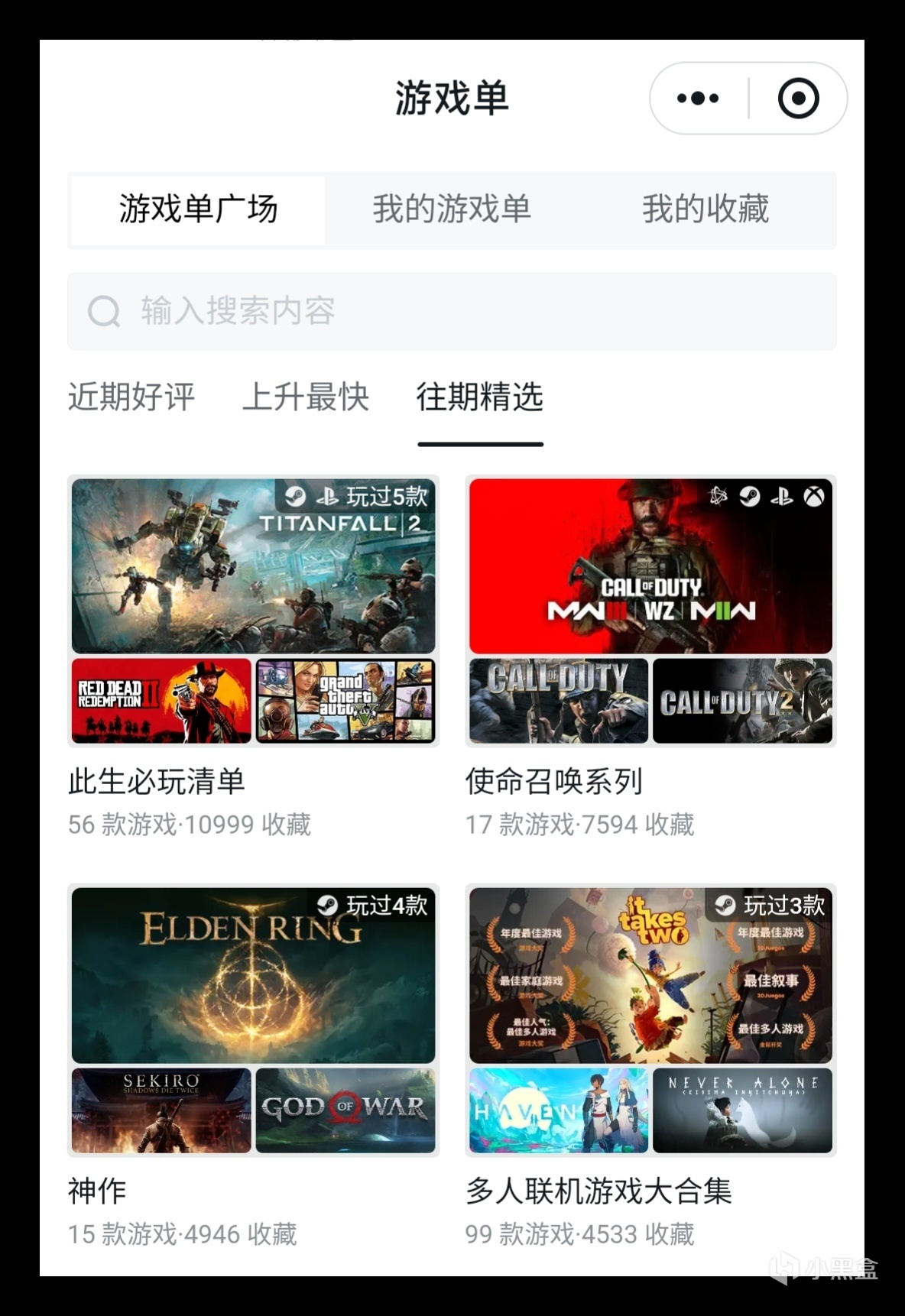
Task: Switch to the 游戏单广场 tab
Action: click(198, 209)
